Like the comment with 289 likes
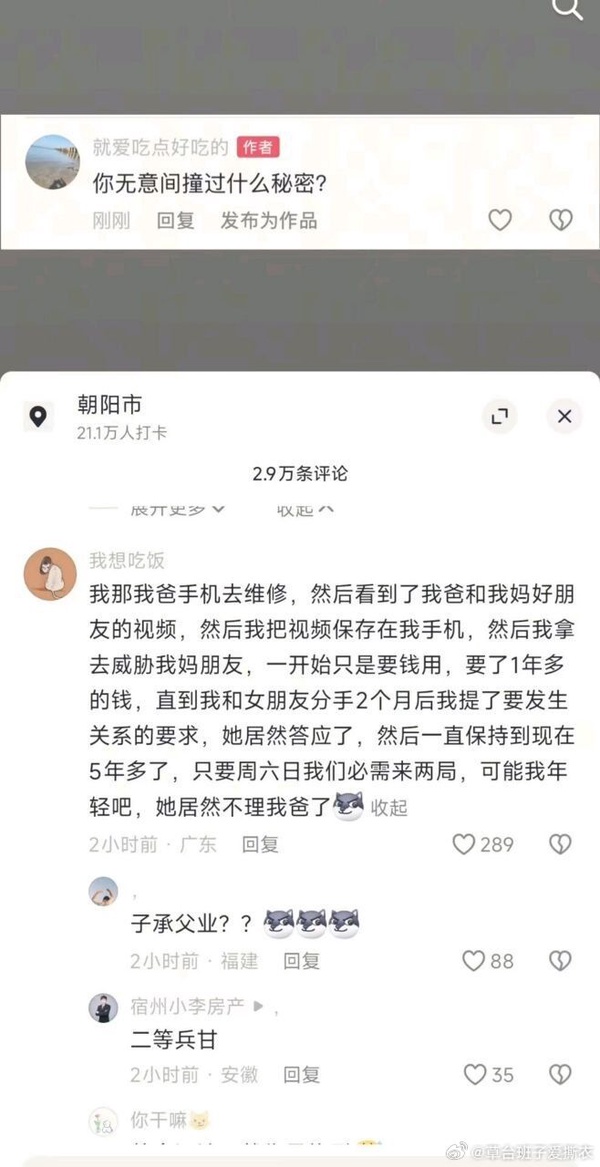 point(464,844)
